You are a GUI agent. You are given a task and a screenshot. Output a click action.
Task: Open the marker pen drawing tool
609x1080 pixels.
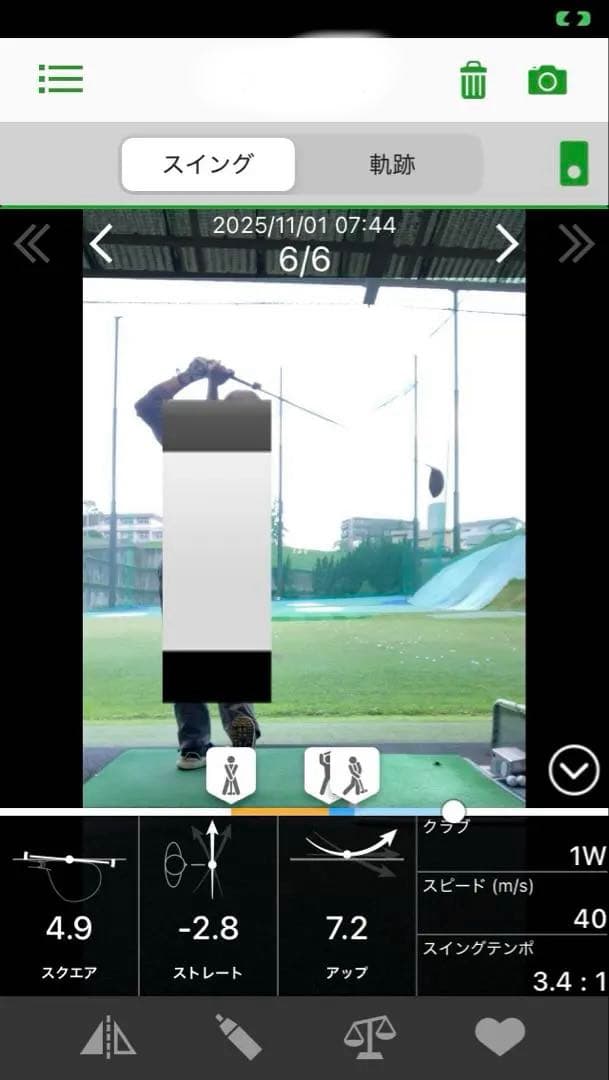238,1037
